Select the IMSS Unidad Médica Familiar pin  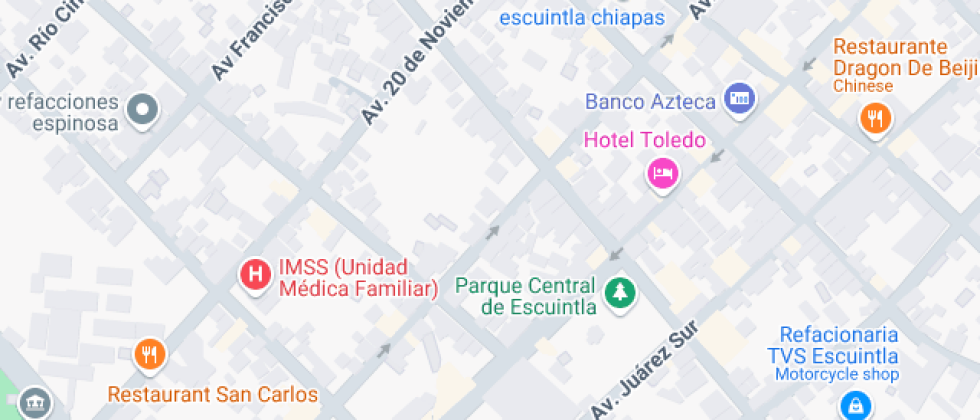point(256,274)
